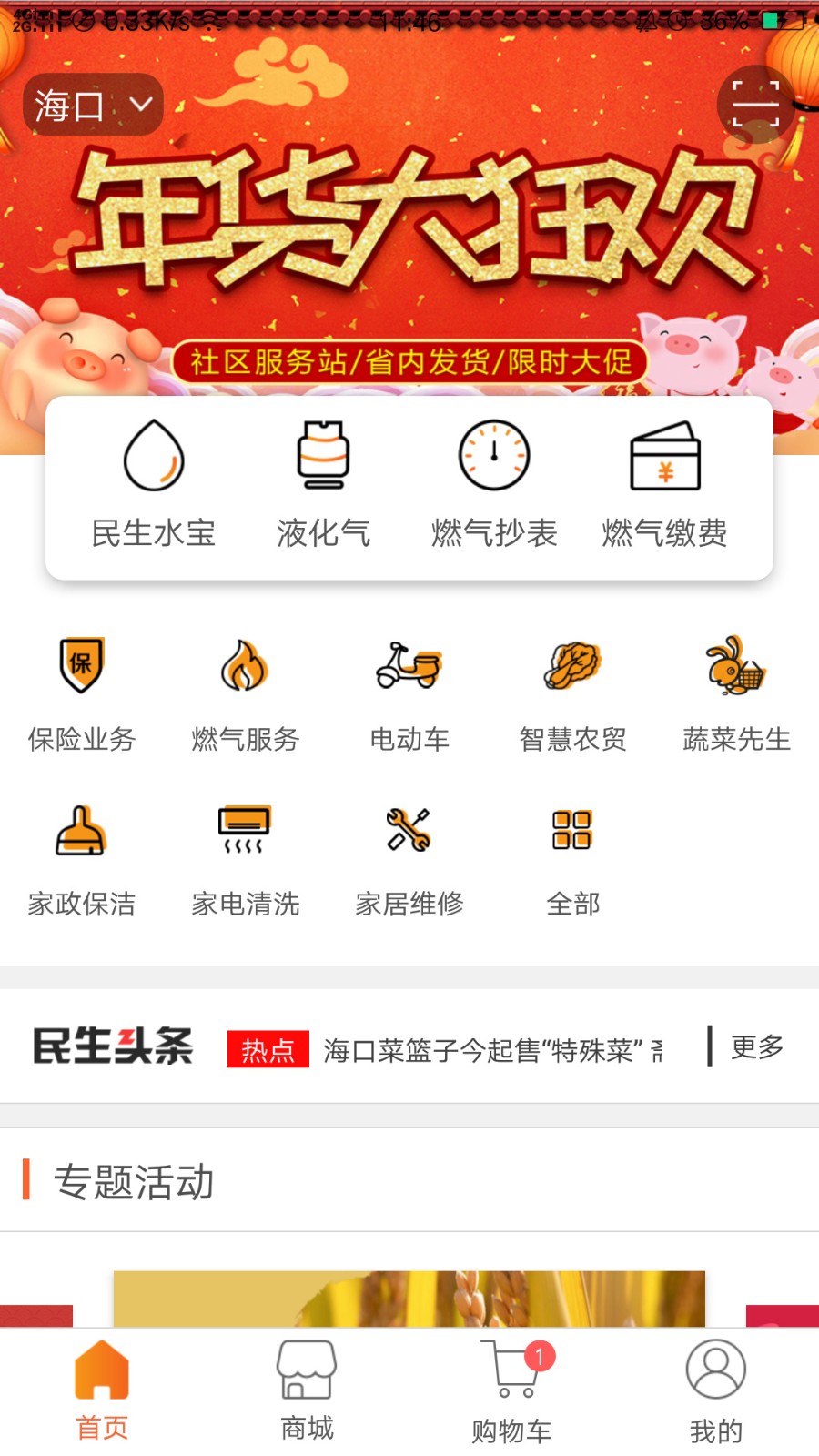This screenshot has width=819, height=1456.
Task: Tap 更多 for more headlines
Action: (757, 1047)
